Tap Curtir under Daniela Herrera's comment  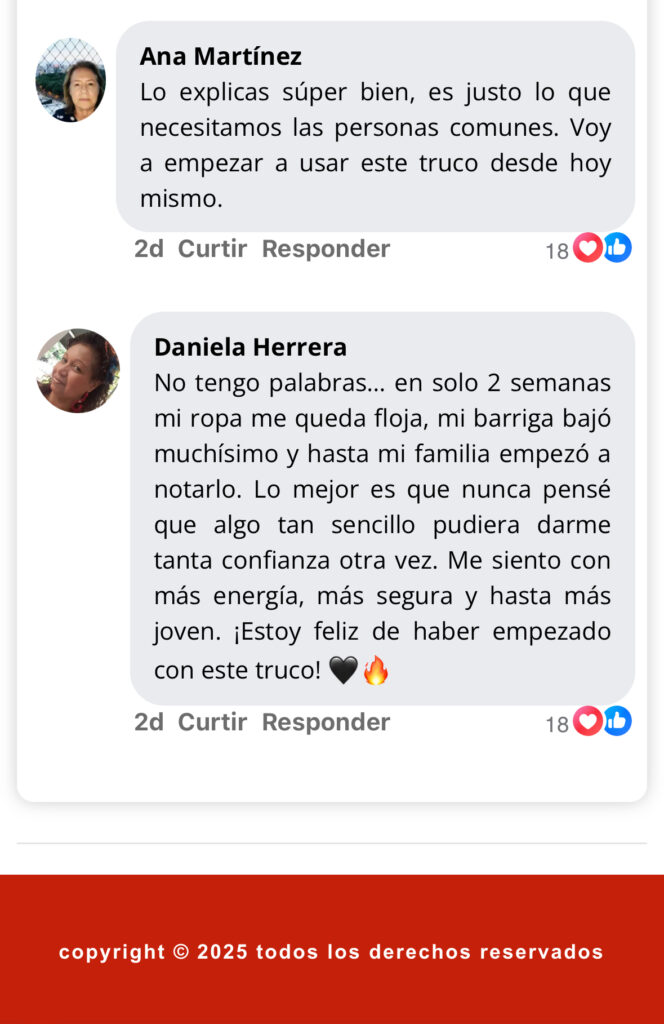[x=212, y=722]
